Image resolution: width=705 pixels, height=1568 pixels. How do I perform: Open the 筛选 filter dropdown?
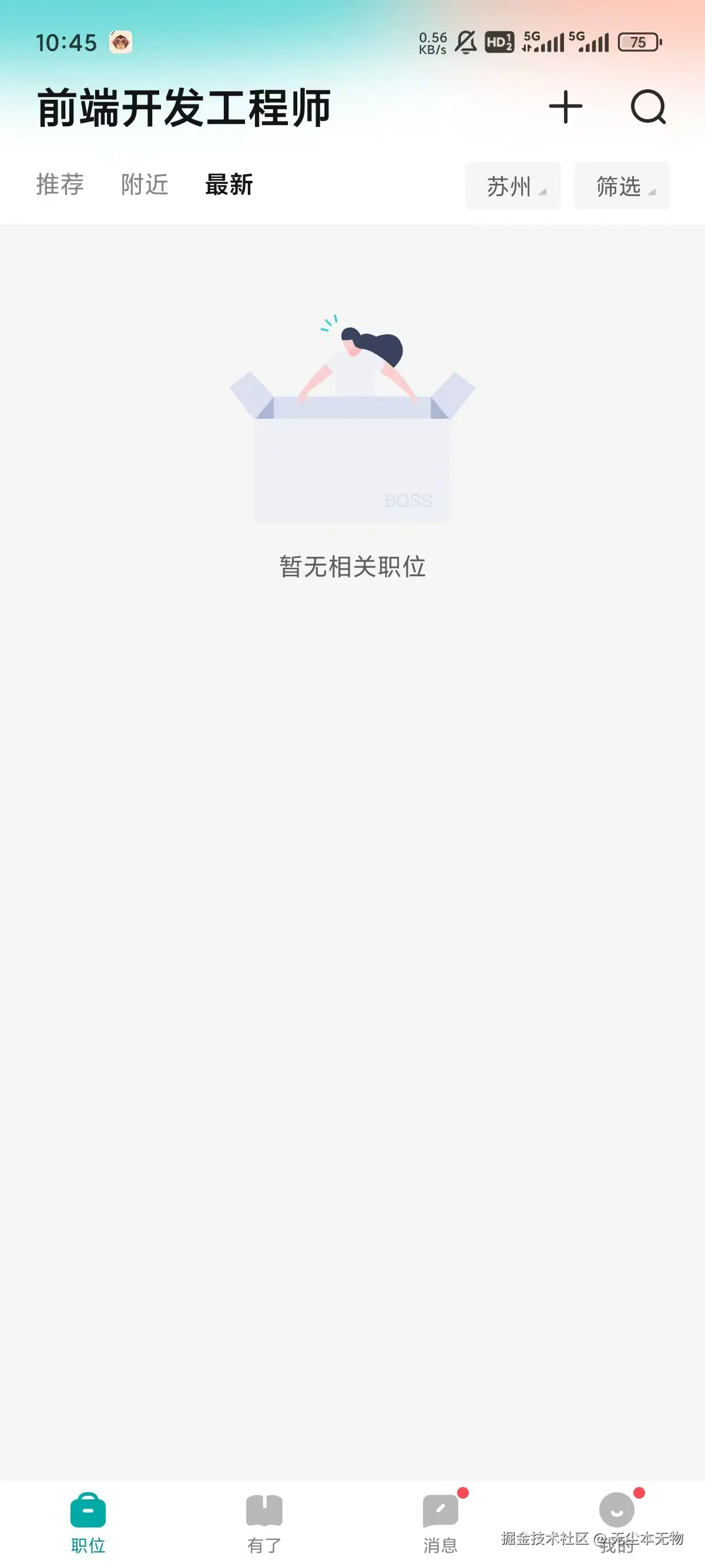coord(620,186)
